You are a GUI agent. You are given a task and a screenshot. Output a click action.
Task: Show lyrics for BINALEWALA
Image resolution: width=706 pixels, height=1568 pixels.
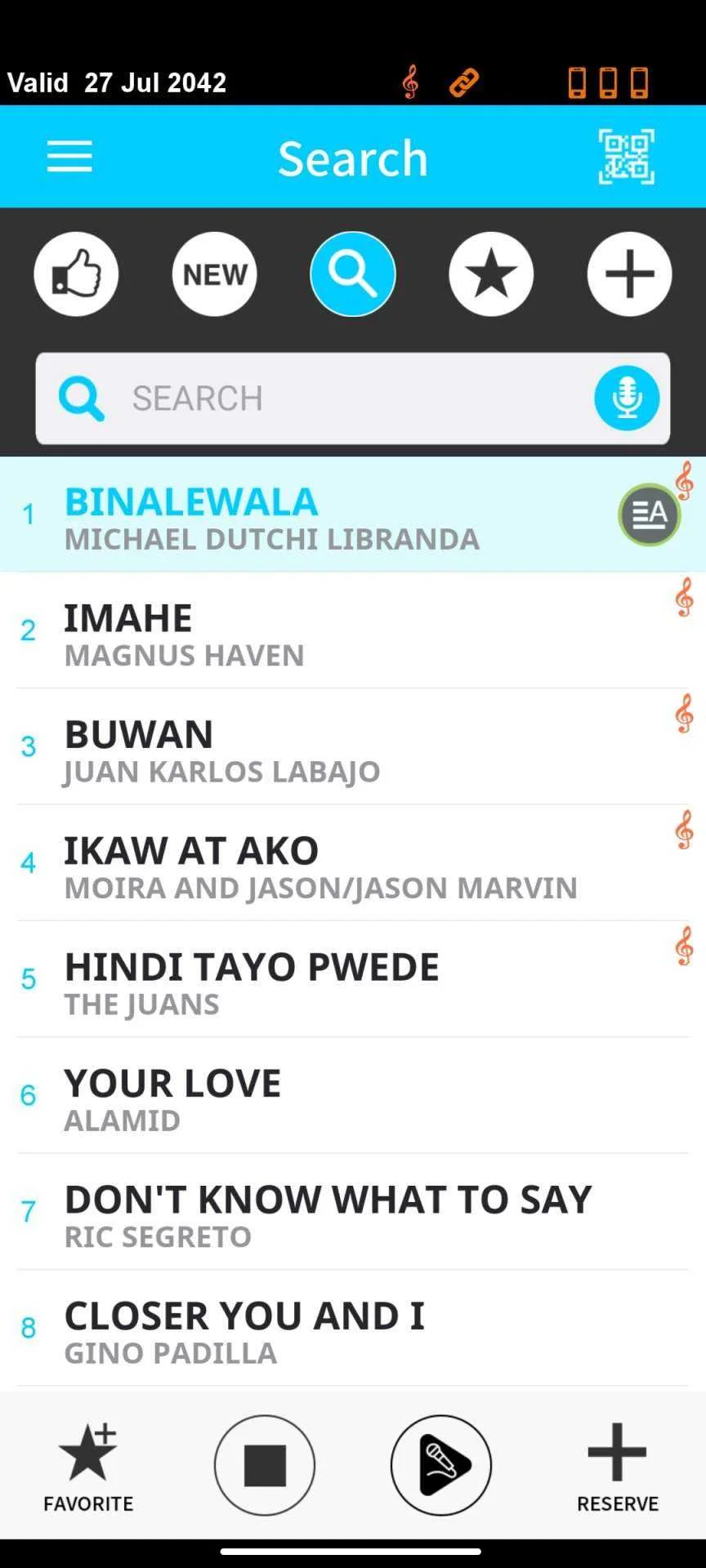[650, 514]
